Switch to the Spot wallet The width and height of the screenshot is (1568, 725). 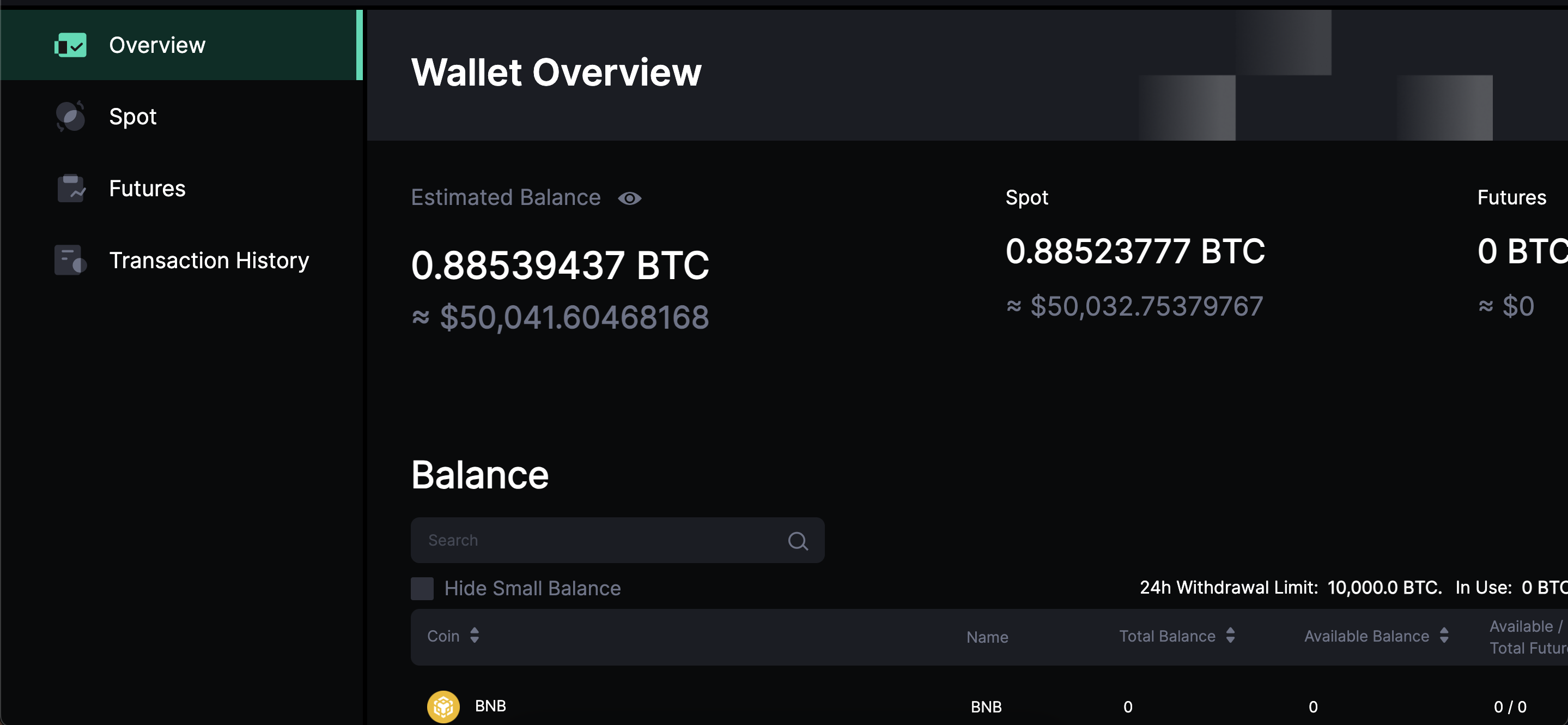133,116
